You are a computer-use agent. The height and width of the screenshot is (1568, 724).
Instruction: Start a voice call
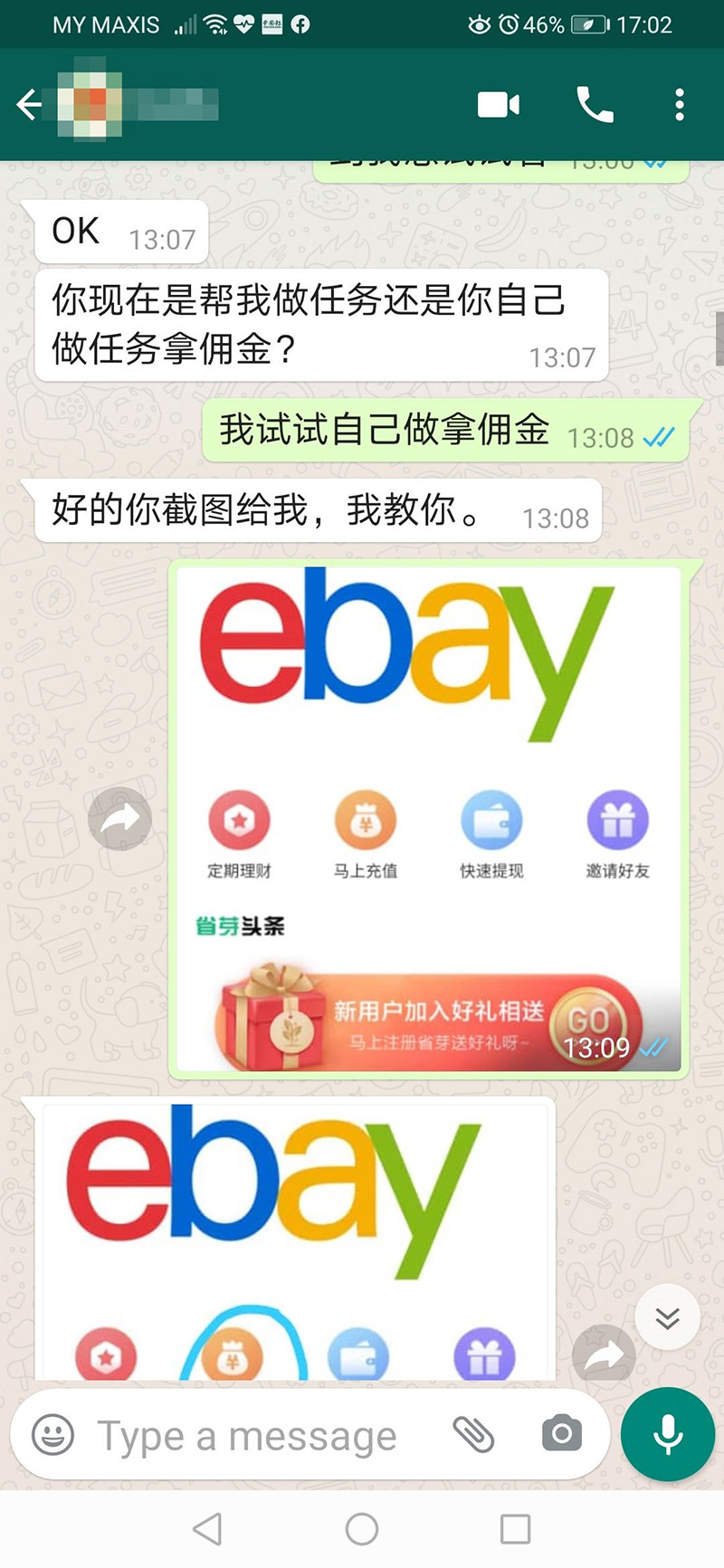tap(595, 105)
